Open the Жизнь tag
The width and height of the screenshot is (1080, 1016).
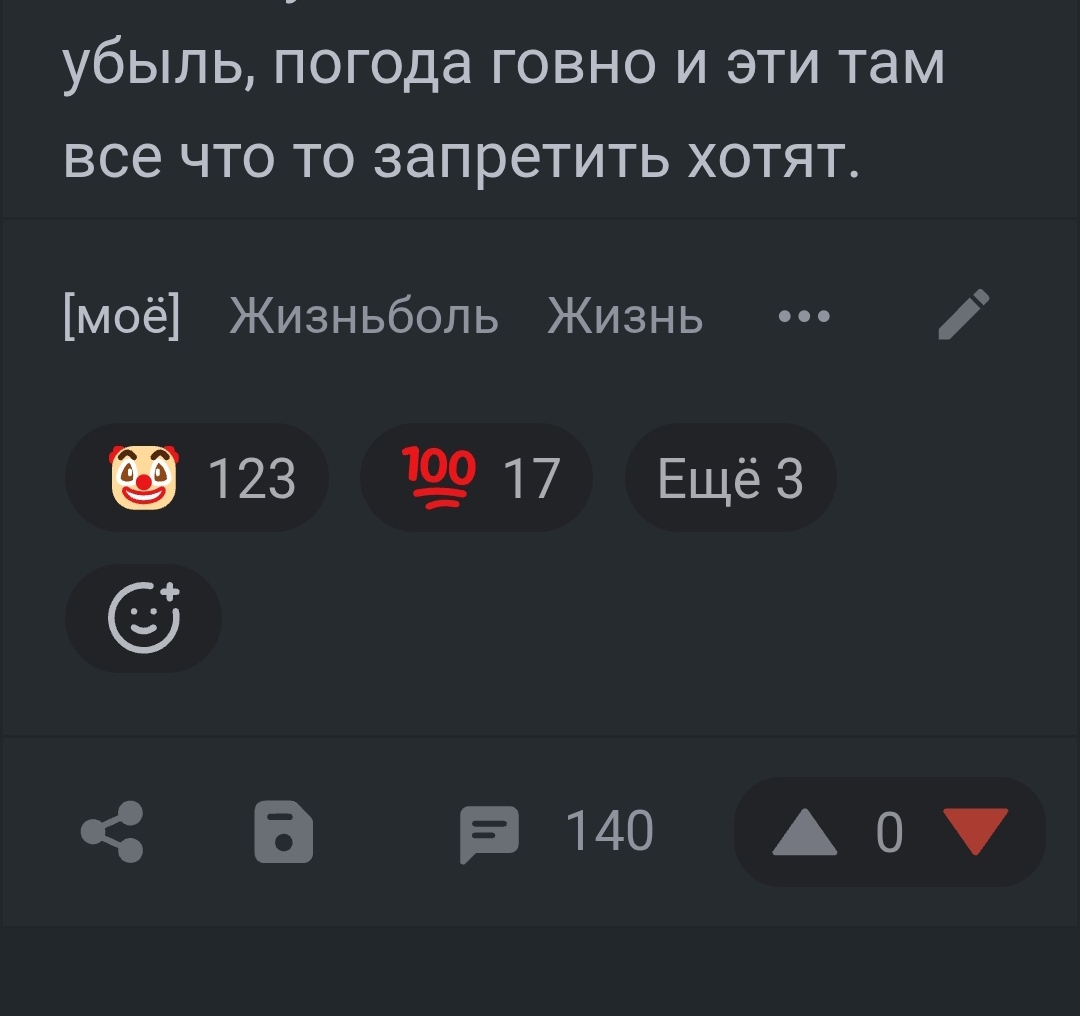625,318
